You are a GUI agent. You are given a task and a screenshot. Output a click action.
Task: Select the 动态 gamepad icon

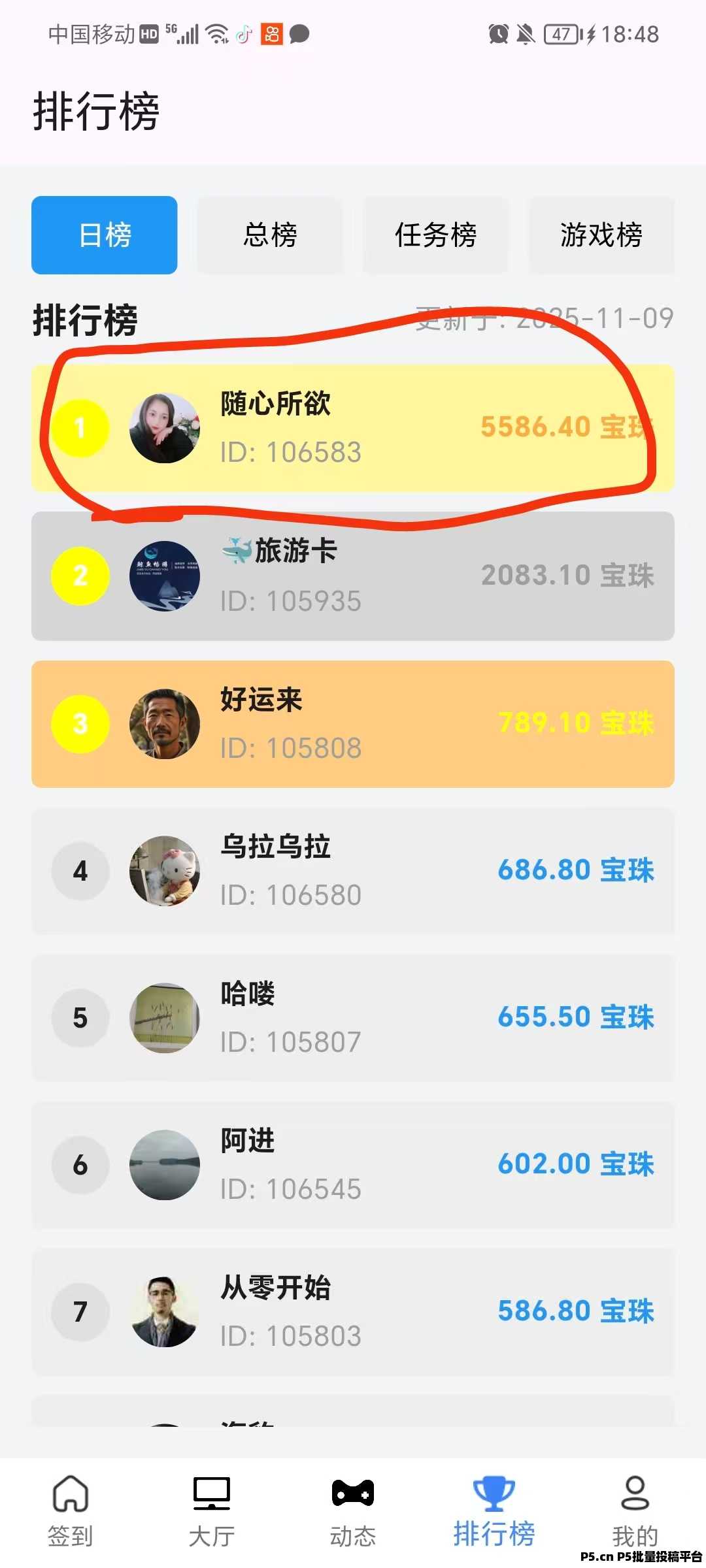353,1496
